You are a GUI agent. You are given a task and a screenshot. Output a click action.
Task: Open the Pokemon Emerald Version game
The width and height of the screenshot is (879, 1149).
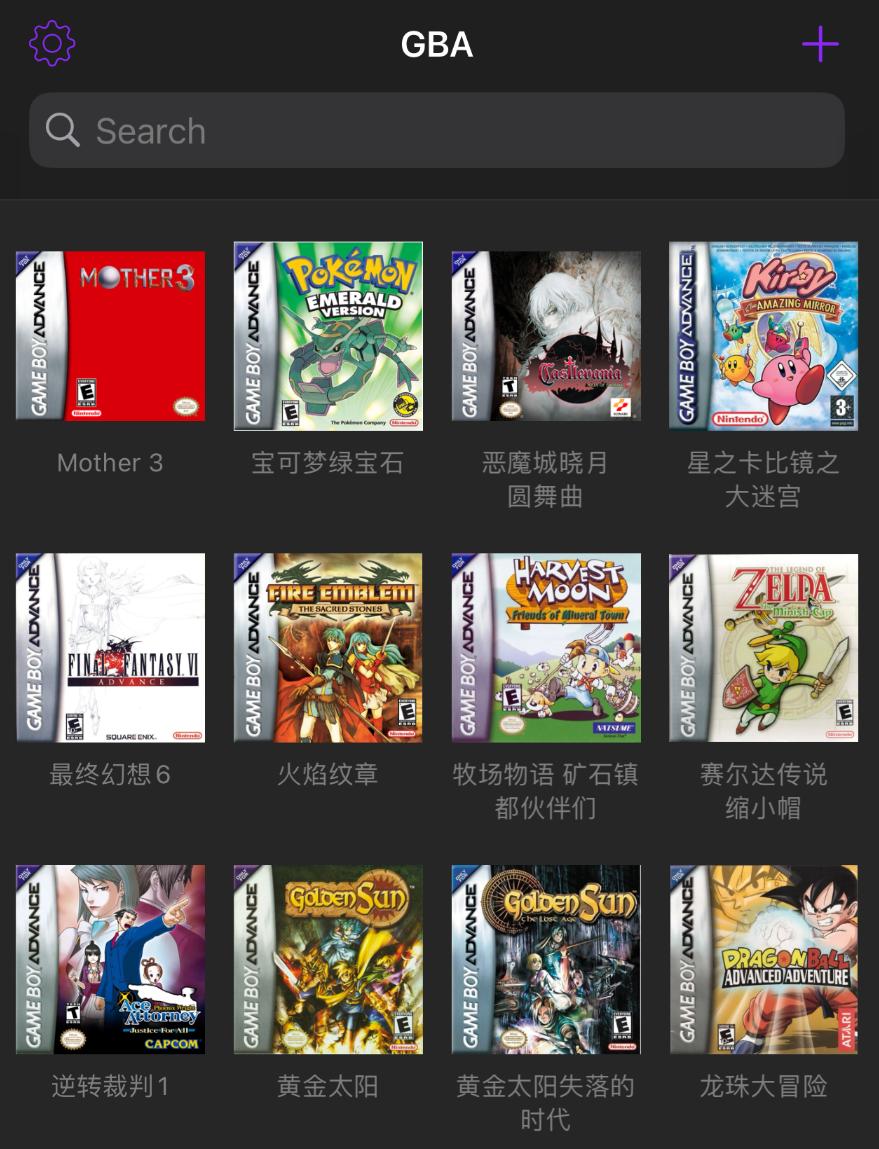(x=328, y=336)
